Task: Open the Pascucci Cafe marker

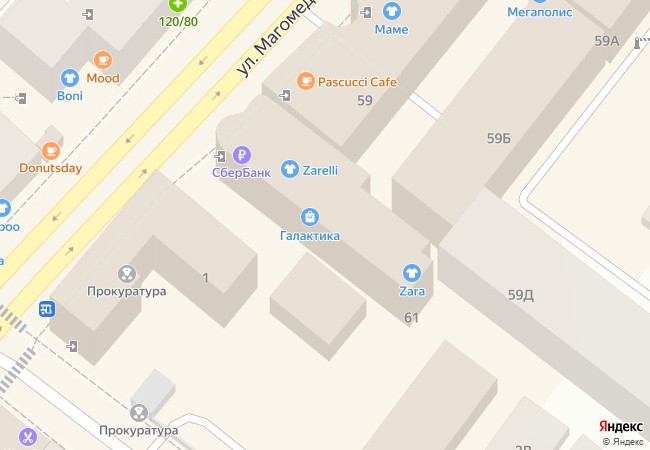Action: coord(306,81)
